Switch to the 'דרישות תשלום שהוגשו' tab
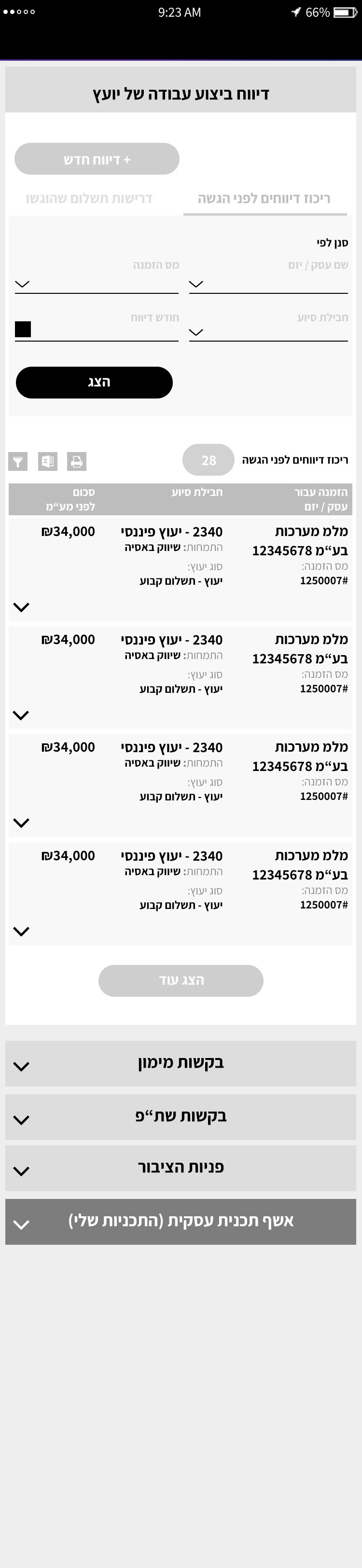The image size is (362, 1568). [89, 198]
